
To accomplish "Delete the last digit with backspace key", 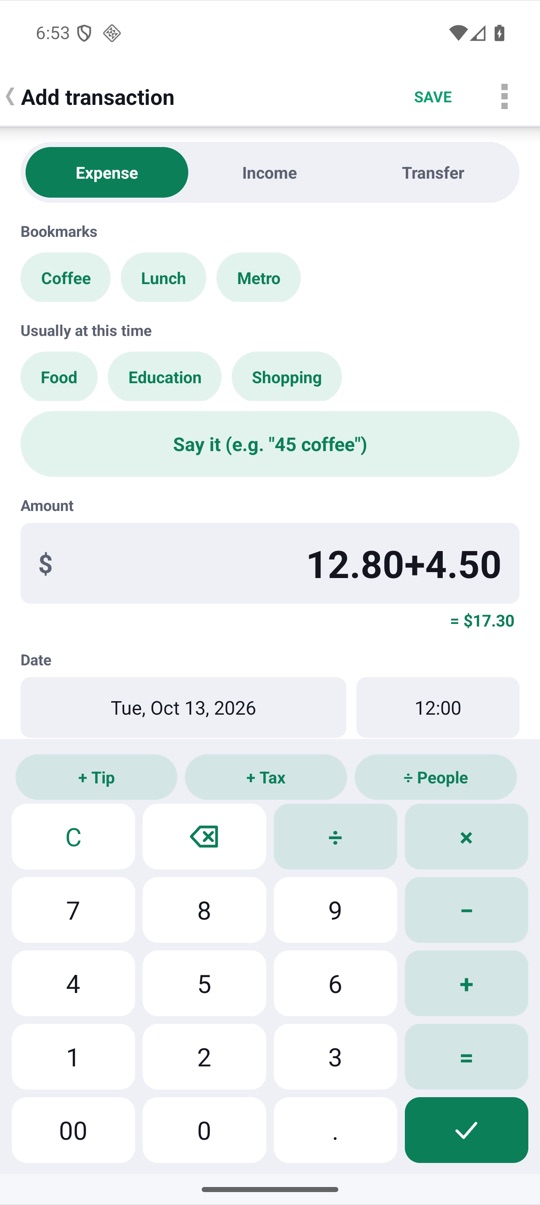I will [204, 837].
